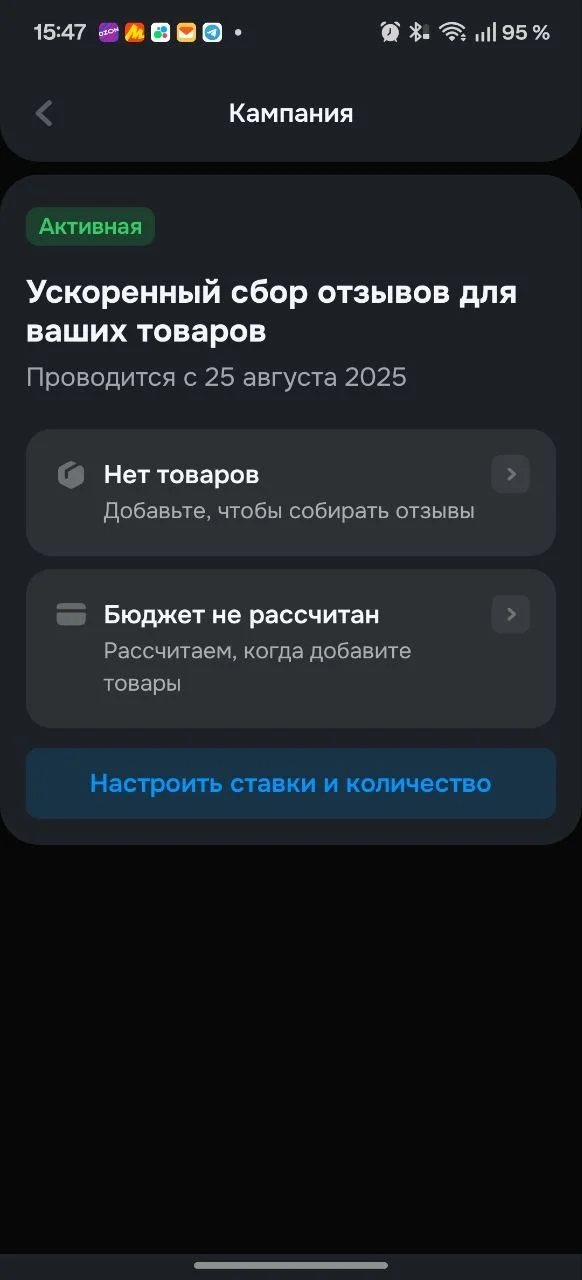Screen dimensions: 582x1280
Task: Open the Бюджет не рассчитан card
Action: click(290, 649)
